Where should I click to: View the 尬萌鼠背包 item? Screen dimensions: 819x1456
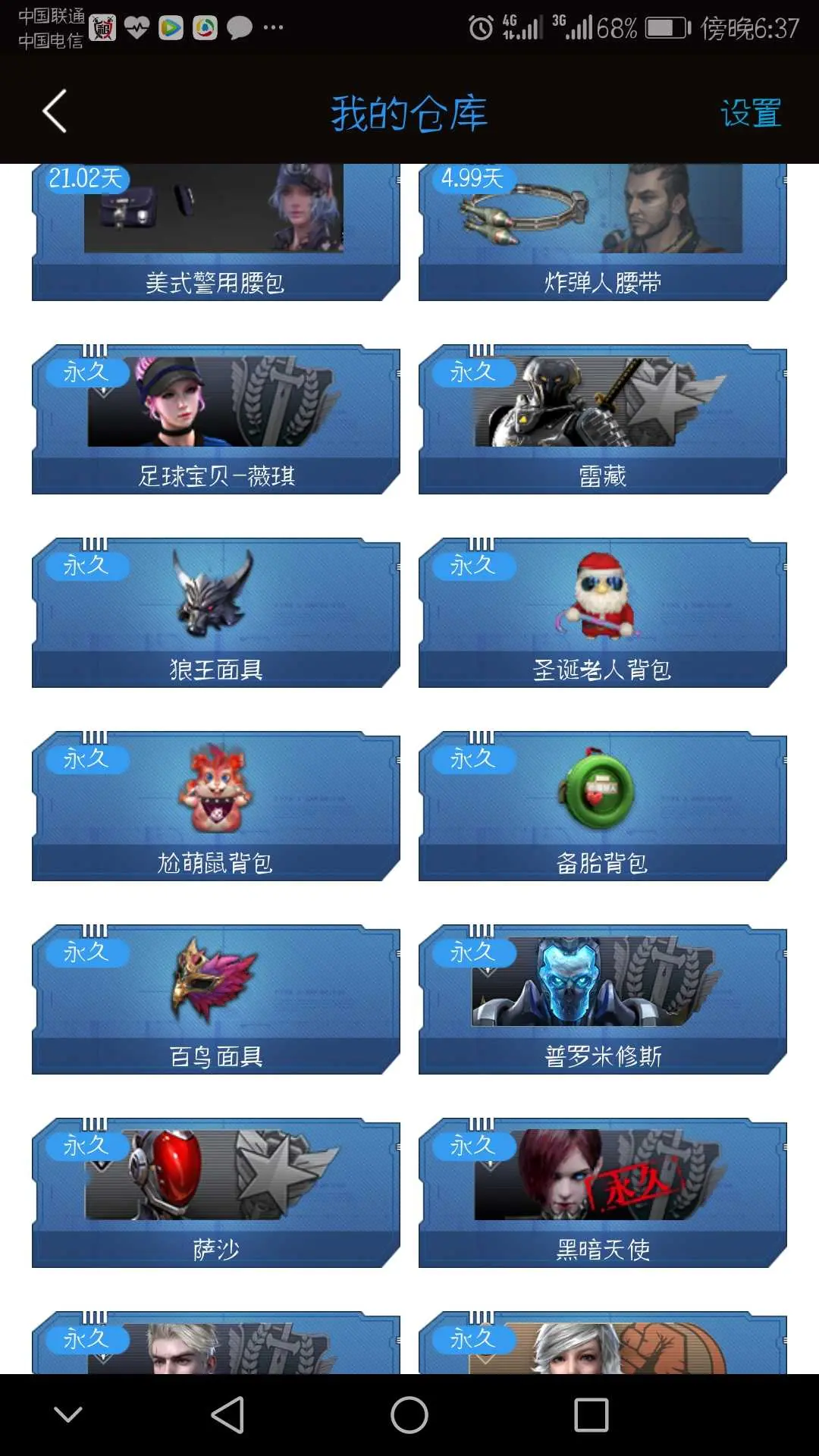[215, 806]
